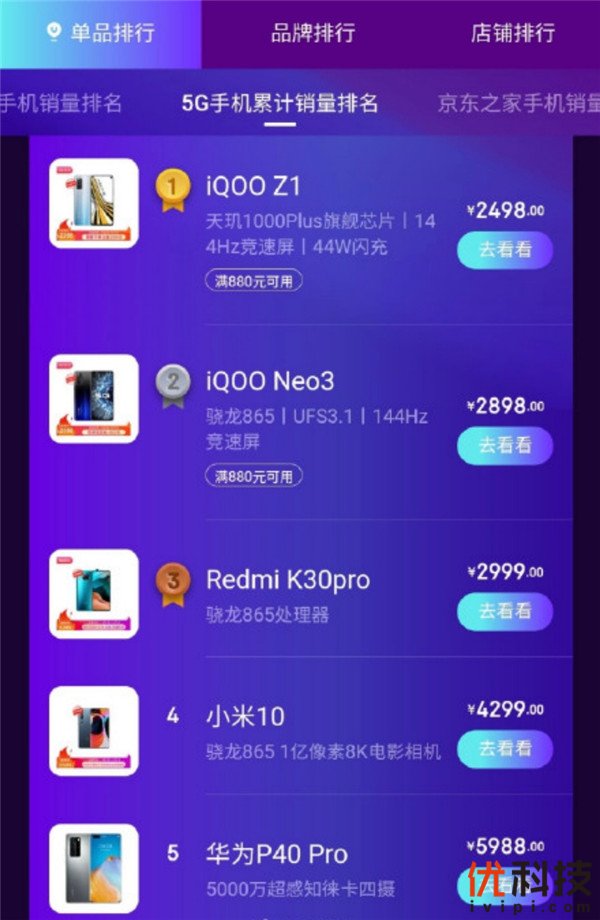Switch to the 单品排行 tab
This screenshot has height=920, width=600.
[101, 33]
